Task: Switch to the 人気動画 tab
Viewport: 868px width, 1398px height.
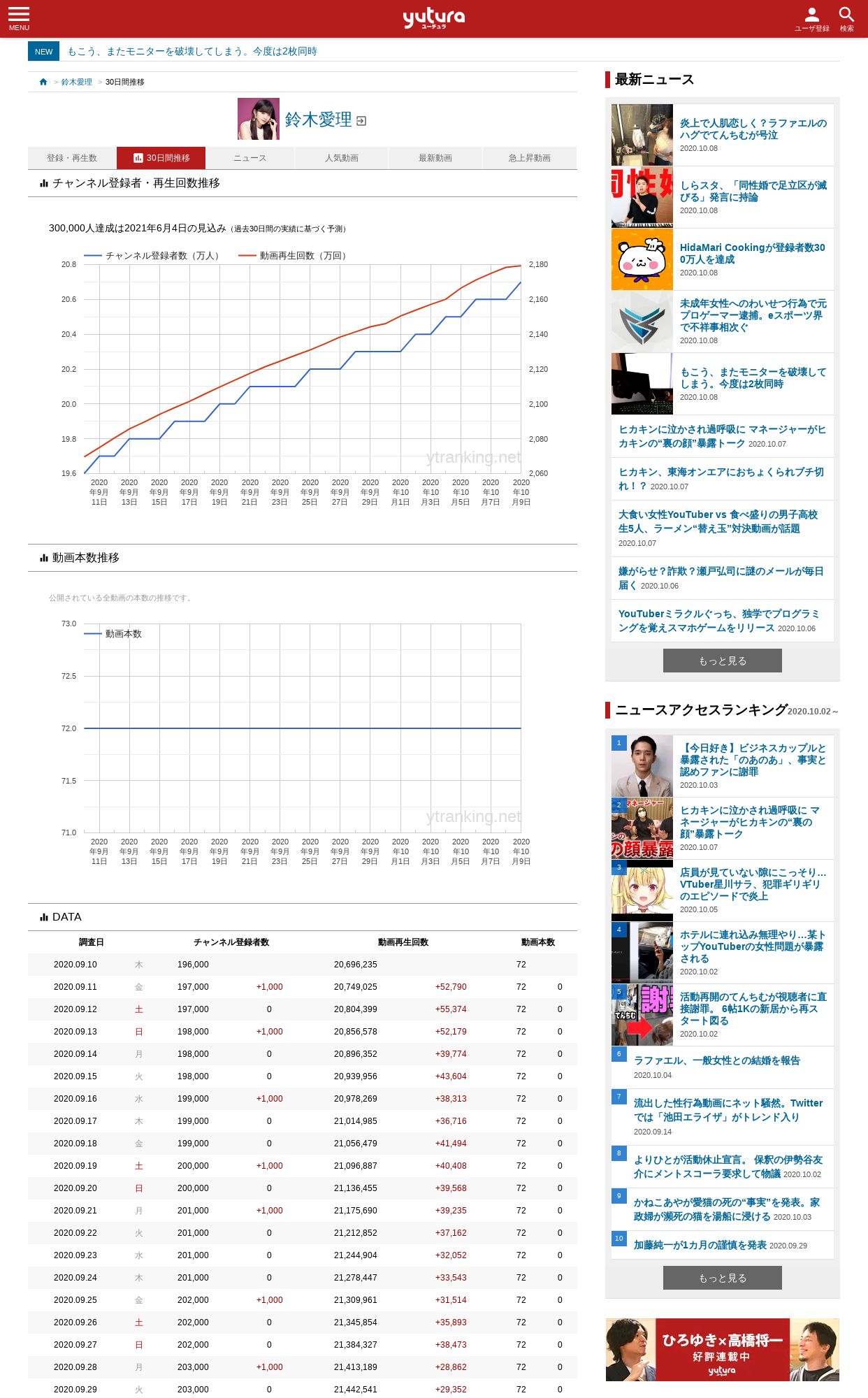Action: [x=342, y=158]
